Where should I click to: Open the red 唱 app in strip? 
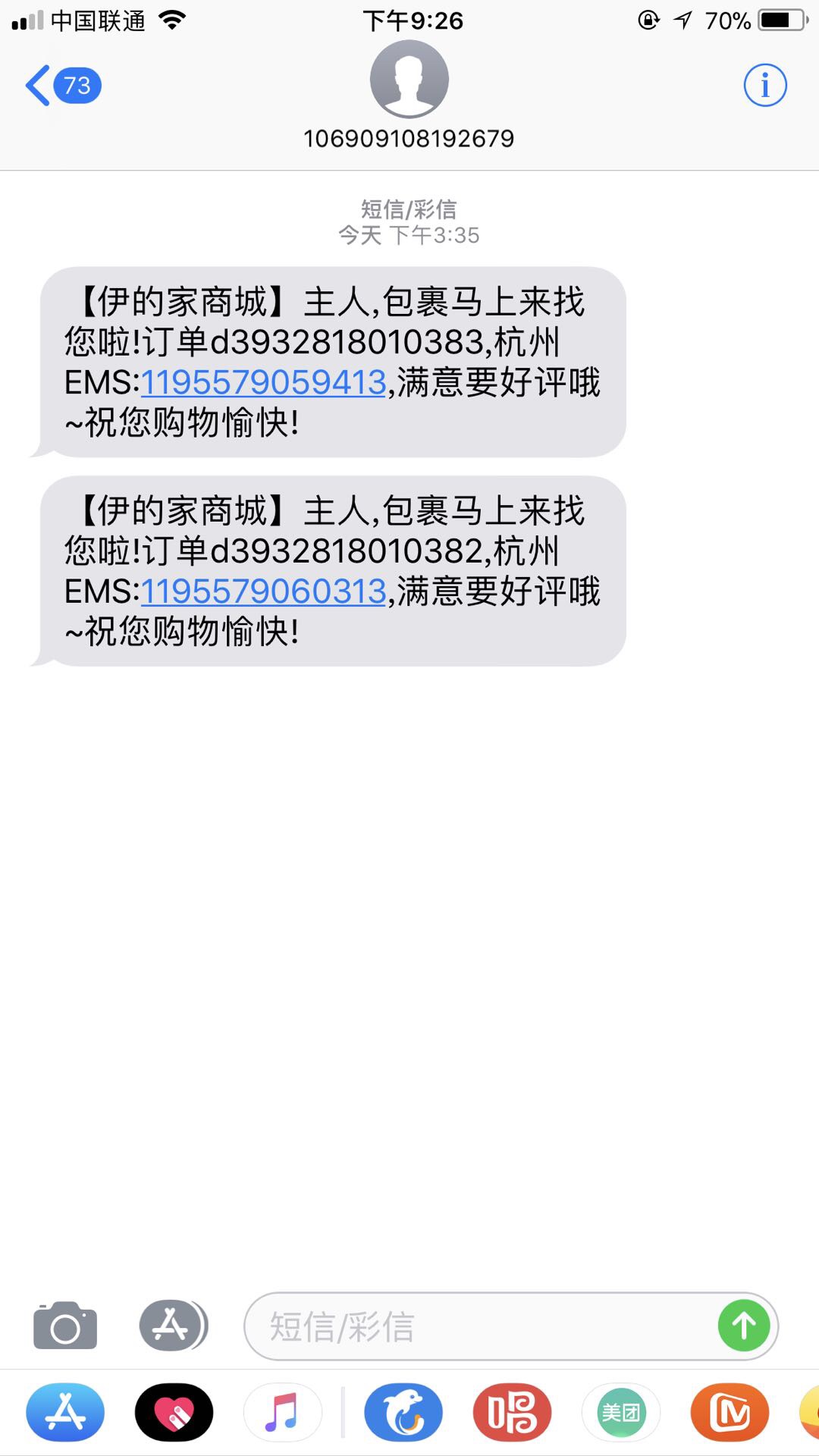512,1412
